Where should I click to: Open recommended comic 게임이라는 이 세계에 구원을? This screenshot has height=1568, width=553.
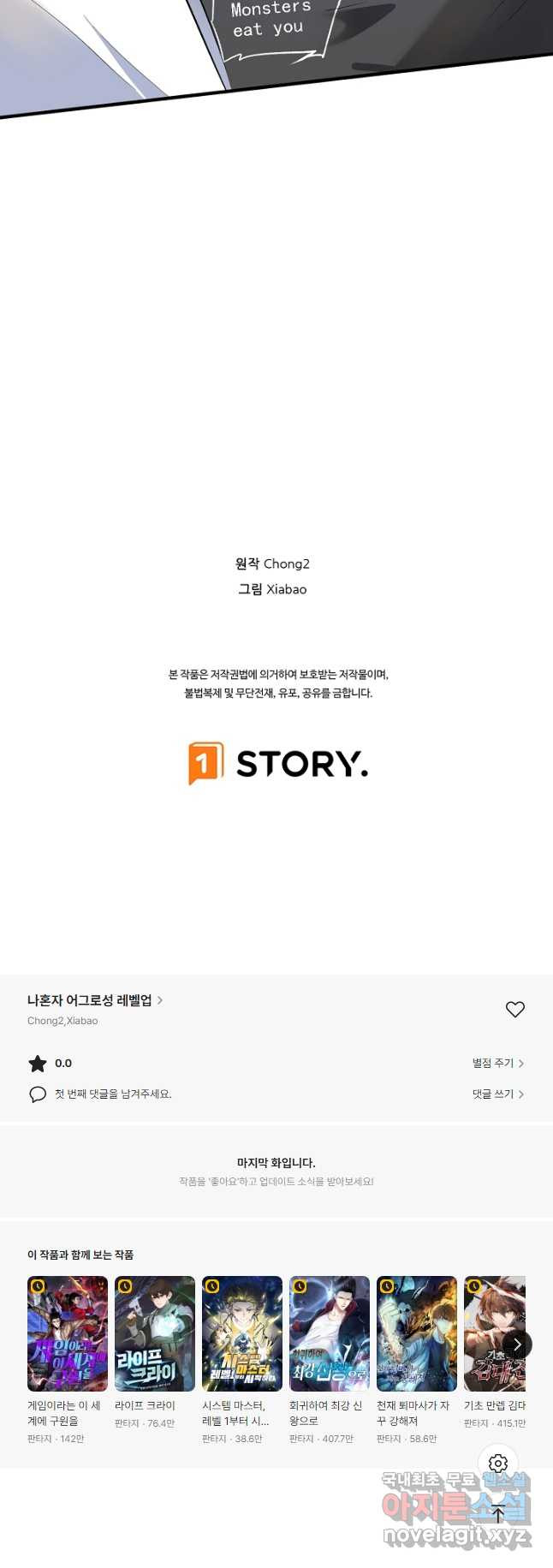(x=68, y=1333)
